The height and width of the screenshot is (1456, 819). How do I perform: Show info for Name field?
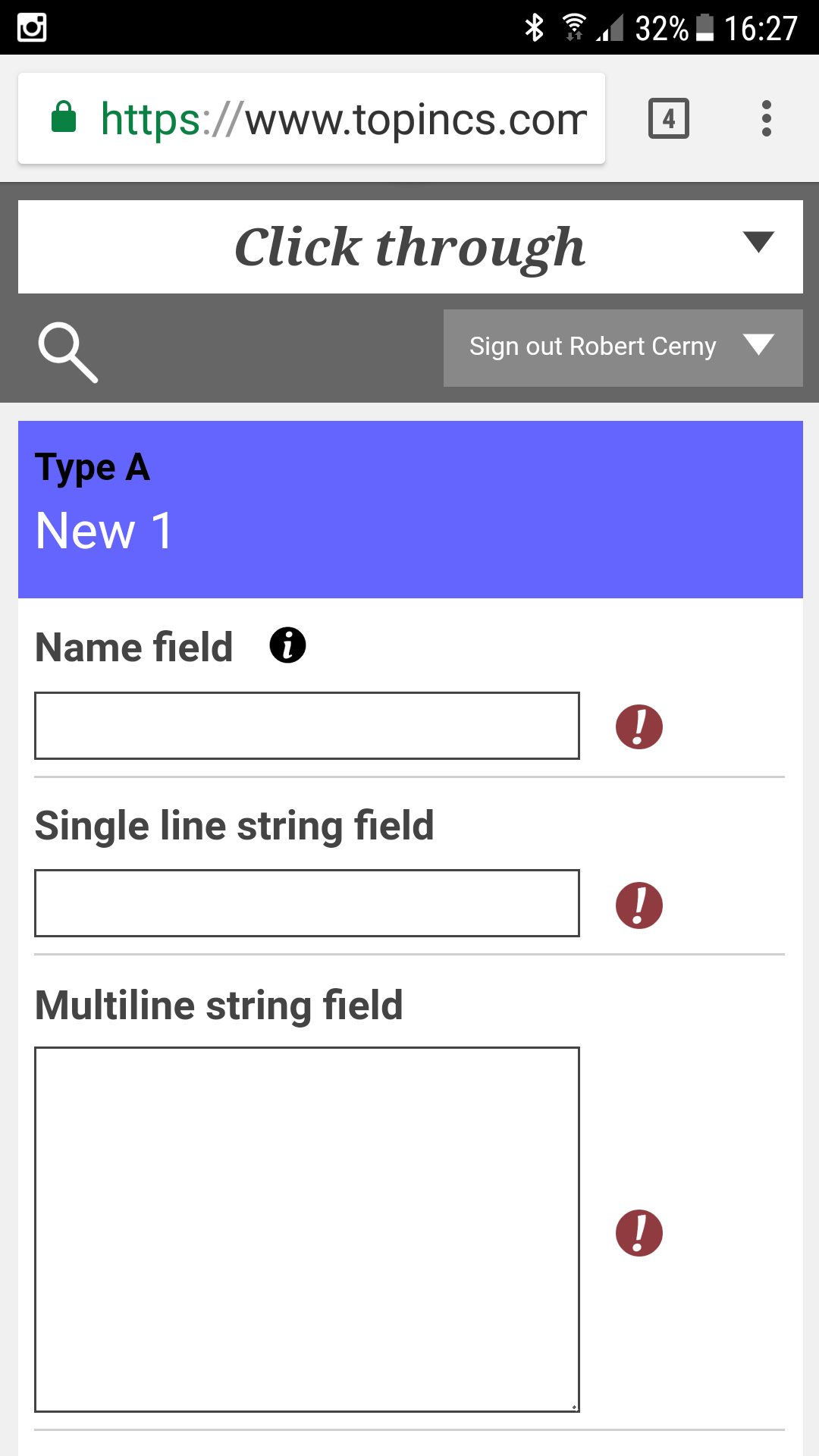click(287, 645)
